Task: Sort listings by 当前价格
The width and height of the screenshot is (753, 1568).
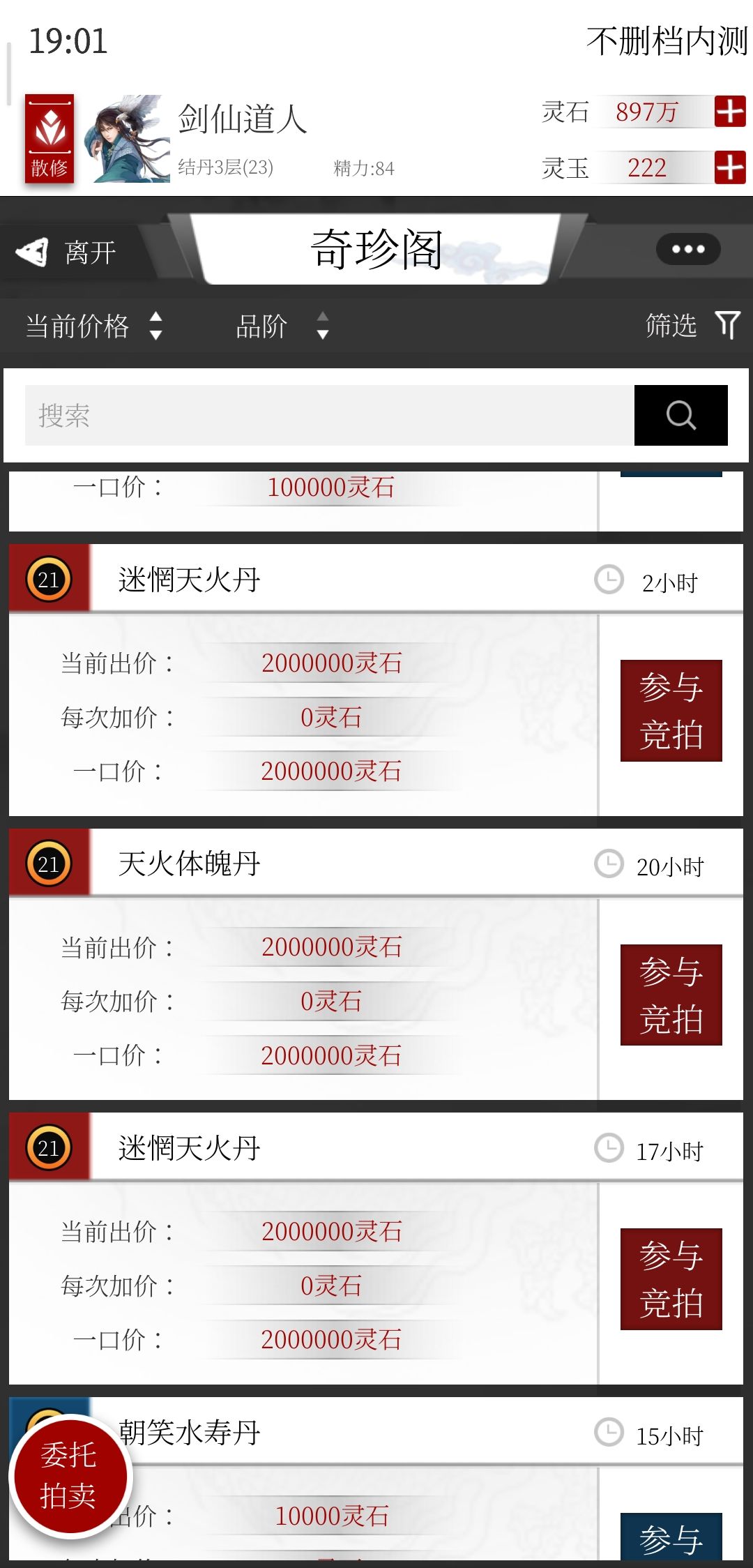Action: (94, 326)
